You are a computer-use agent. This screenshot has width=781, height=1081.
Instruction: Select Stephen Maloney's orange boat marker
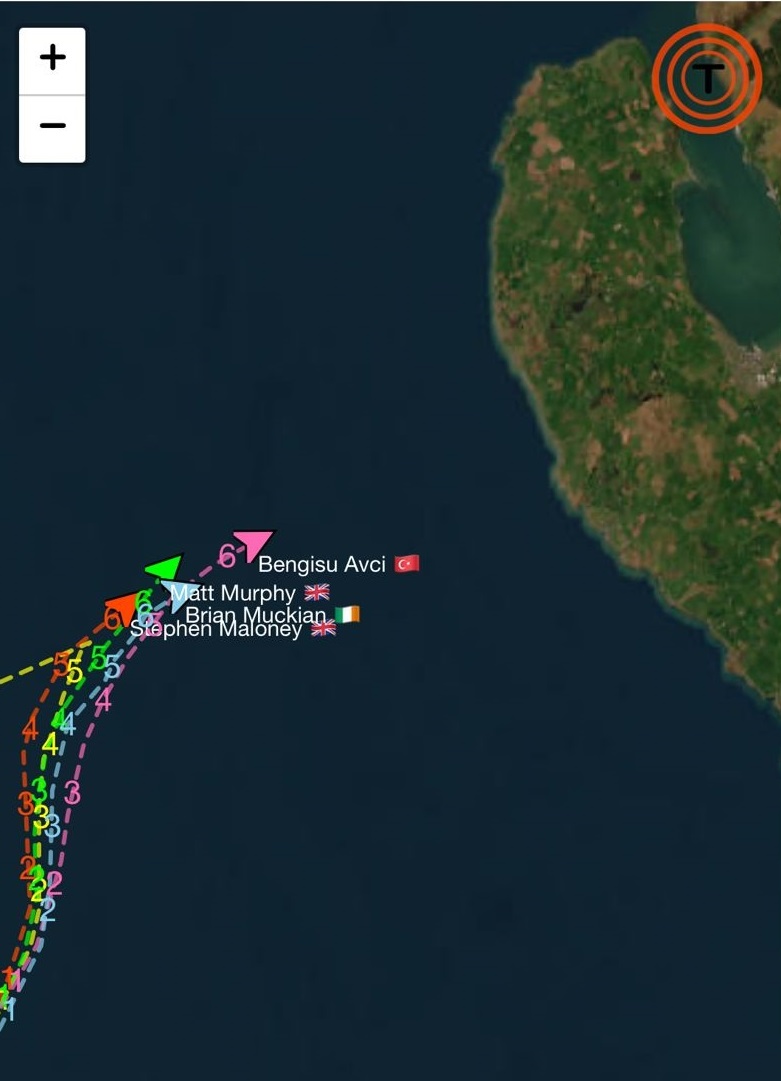[123, 606]
